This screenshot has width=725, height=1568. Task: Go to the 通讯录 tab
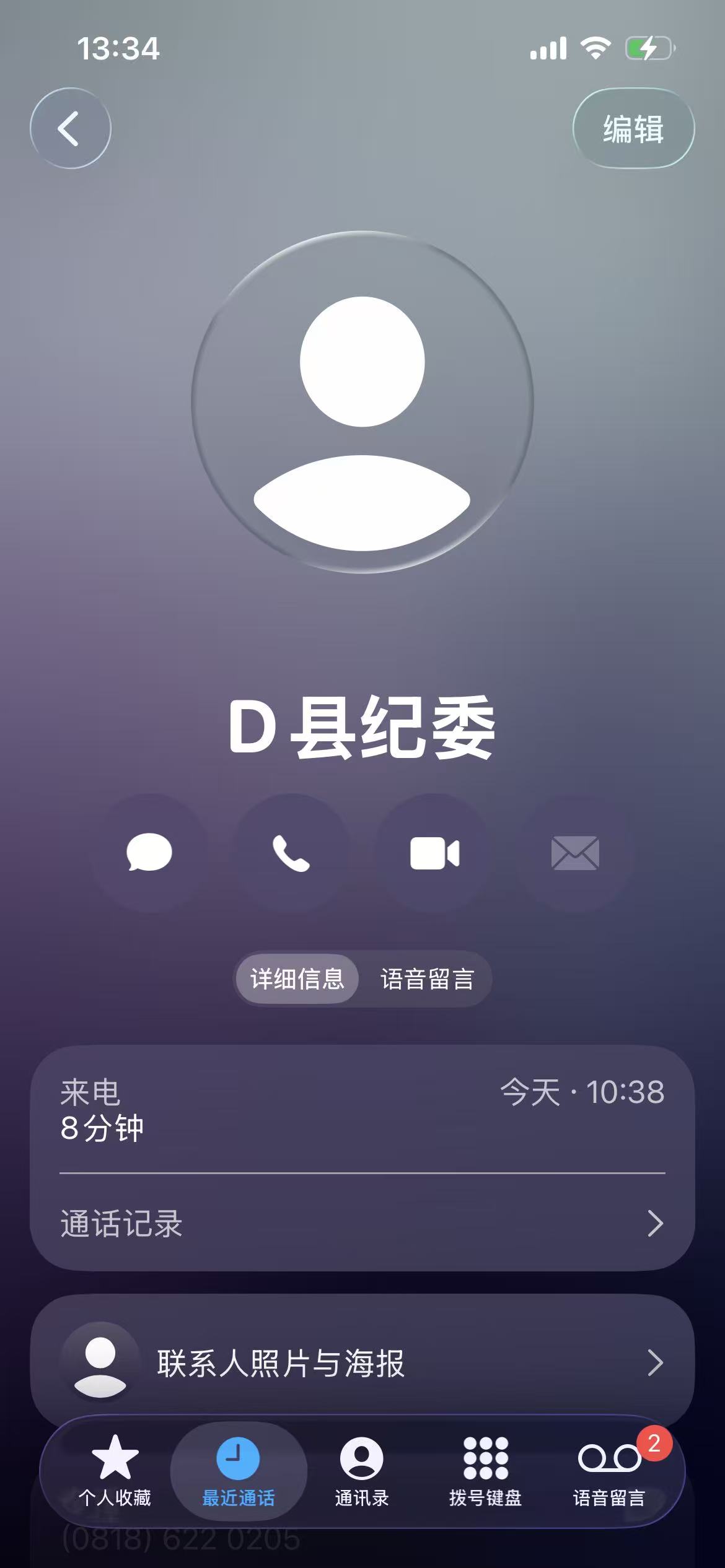362,1471
